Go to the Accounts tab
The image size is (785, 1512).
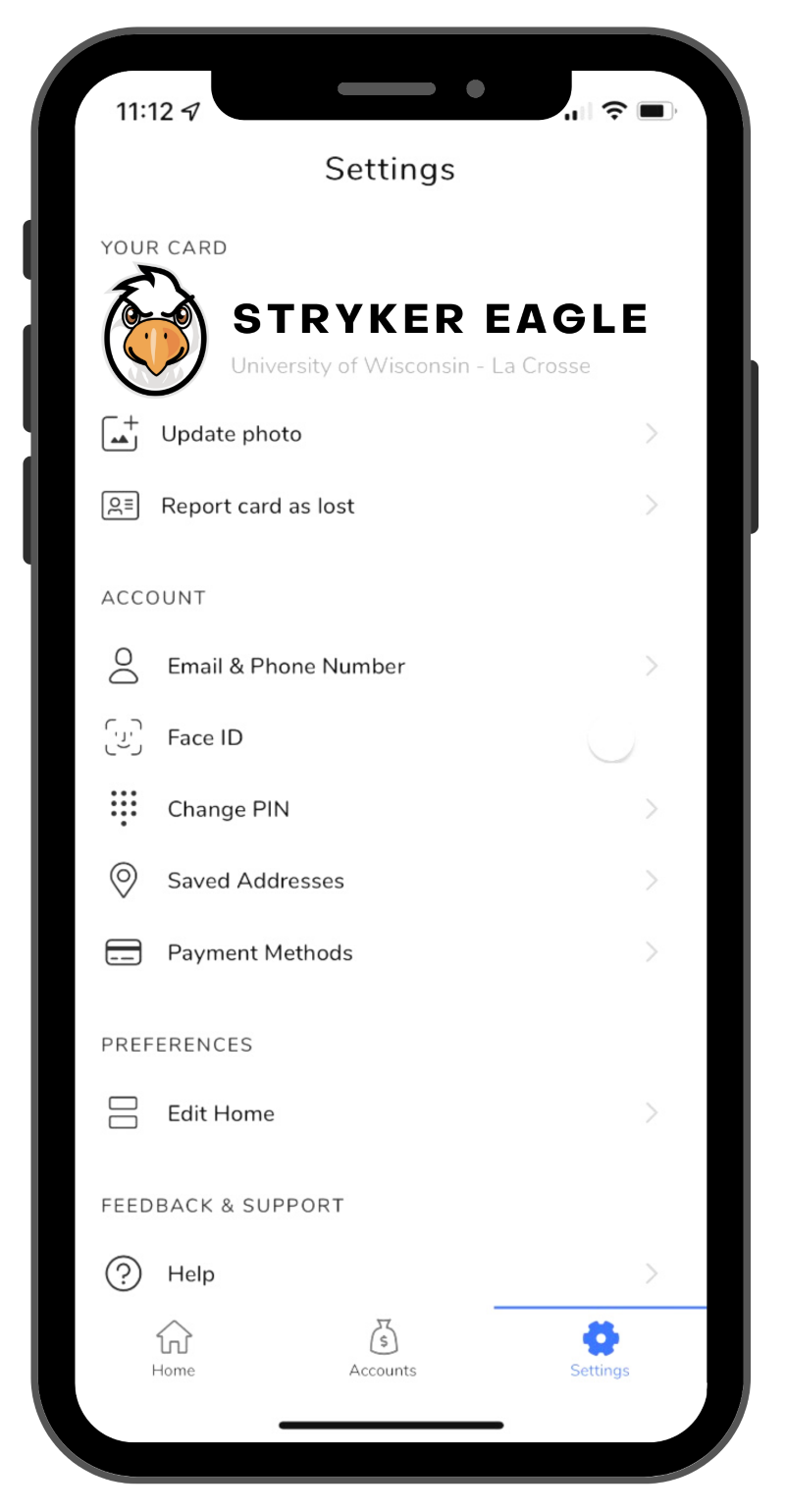coord(383,1349)
